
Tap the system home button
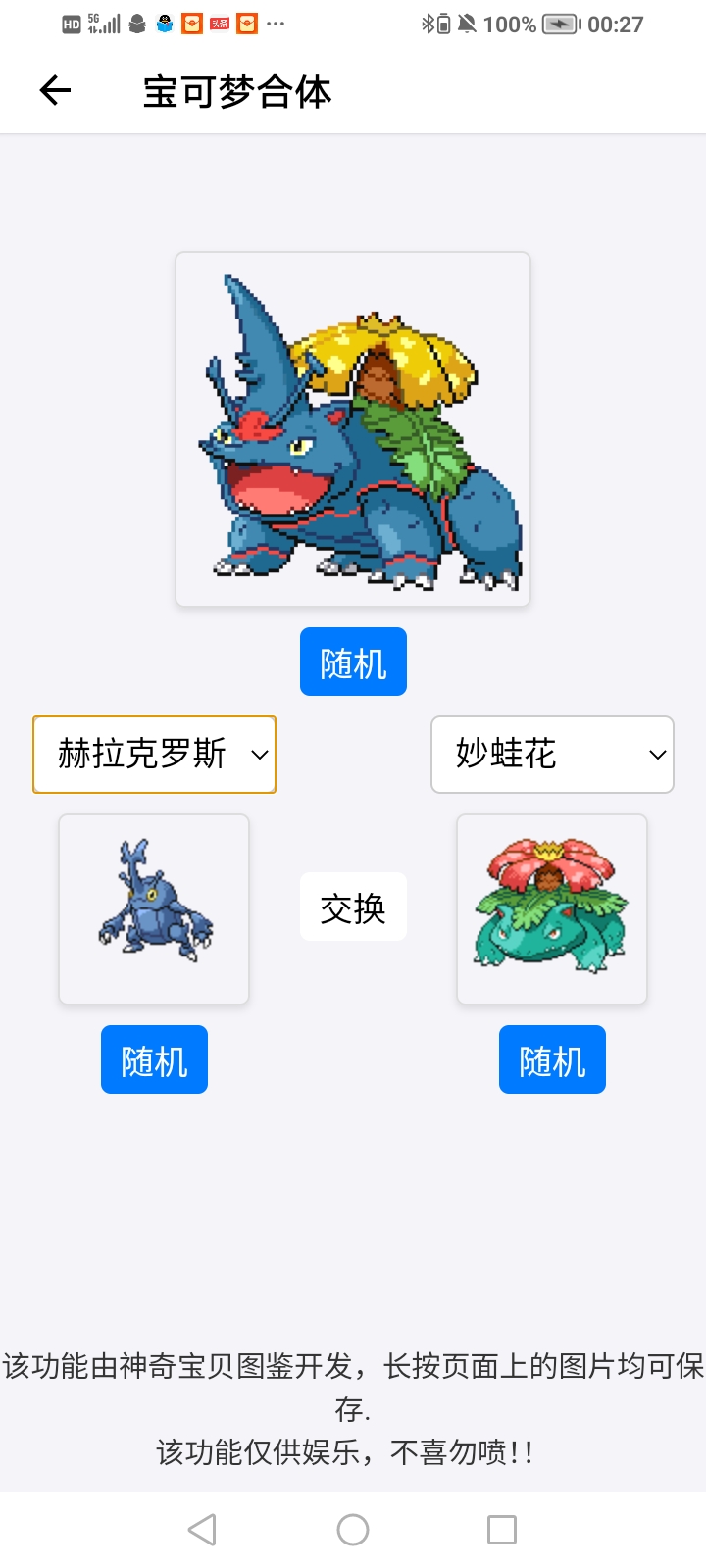point(353,1530)
